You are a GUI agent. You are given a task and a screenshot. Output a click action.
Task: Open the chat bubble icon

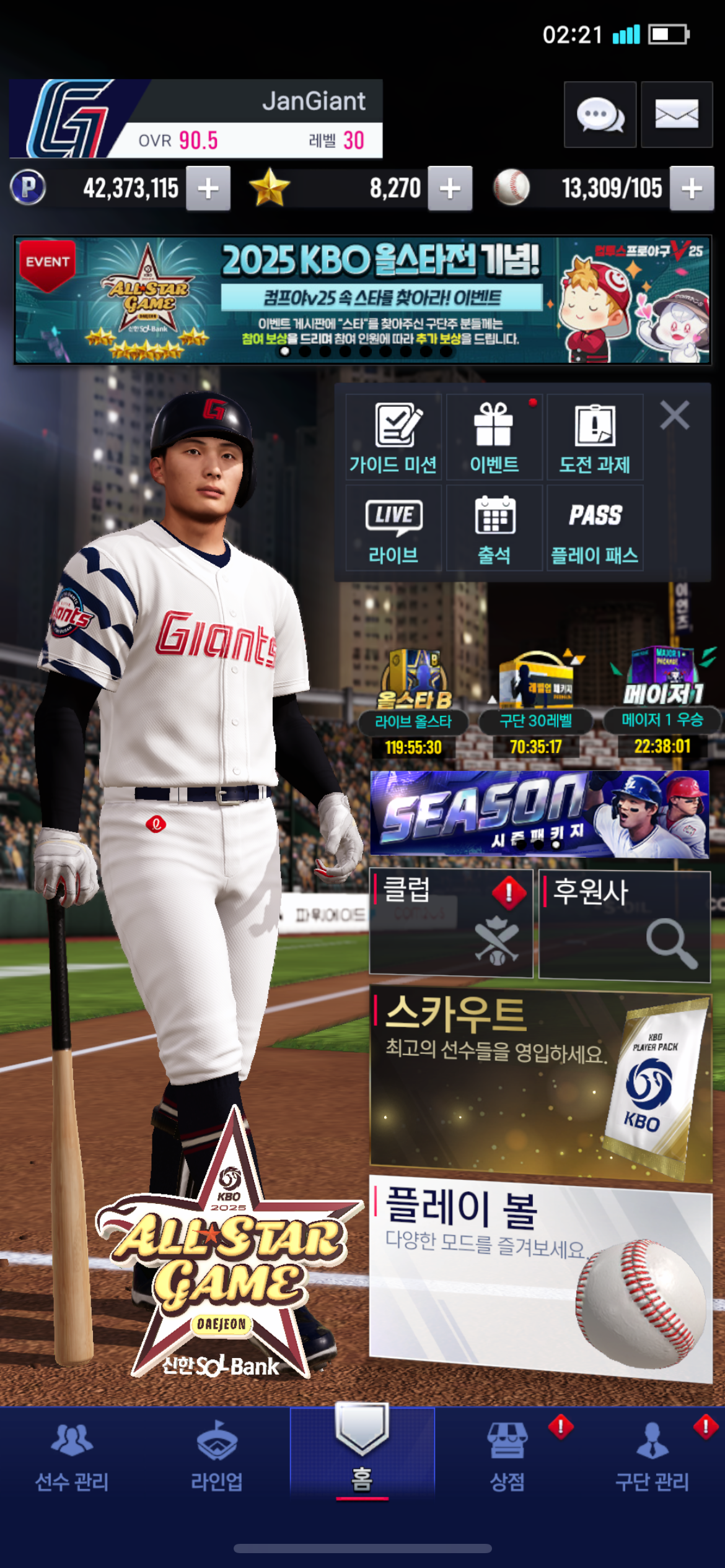(600, 115)
